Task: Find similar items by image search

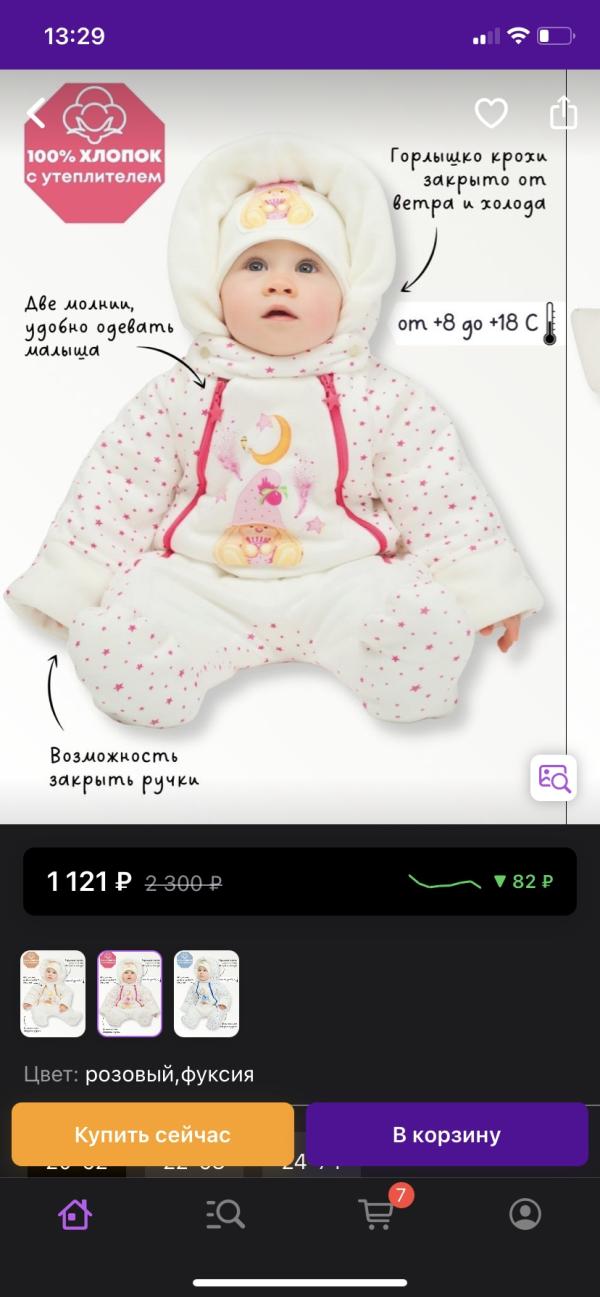Action: click(x=553, y=777)
